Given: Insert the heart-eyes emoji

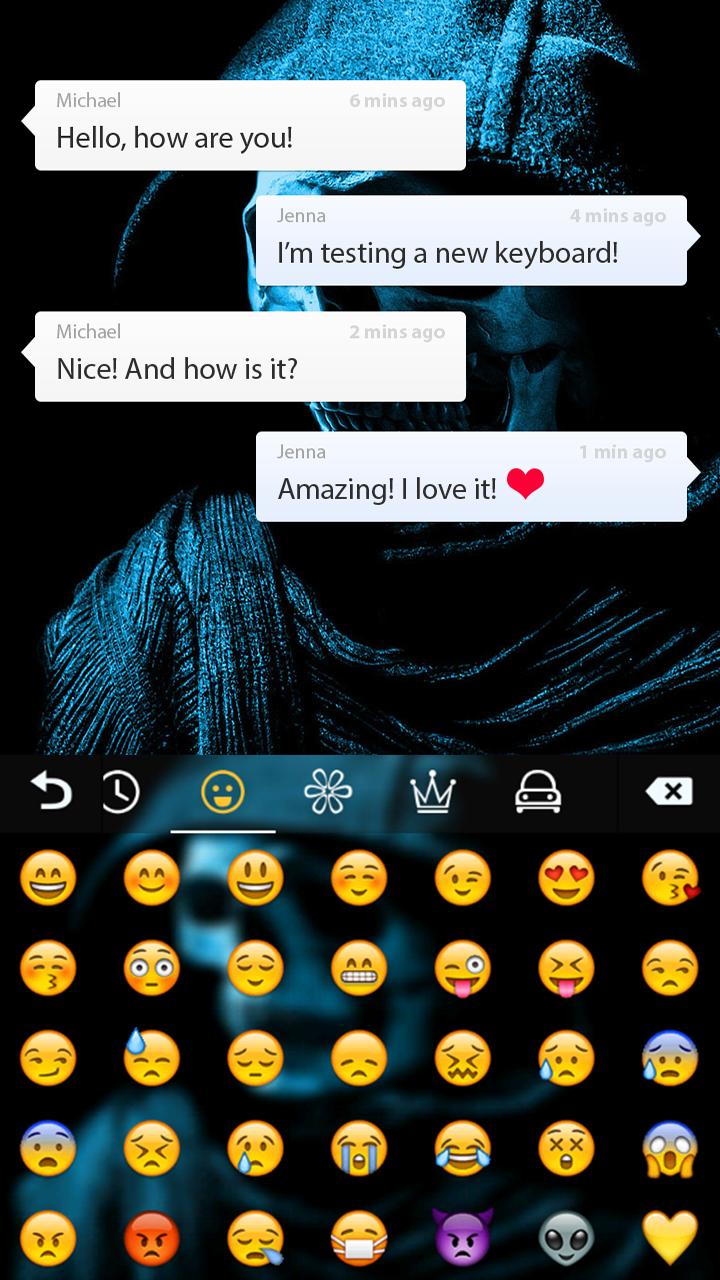Looking at the screenshot, I should (566, 879).
